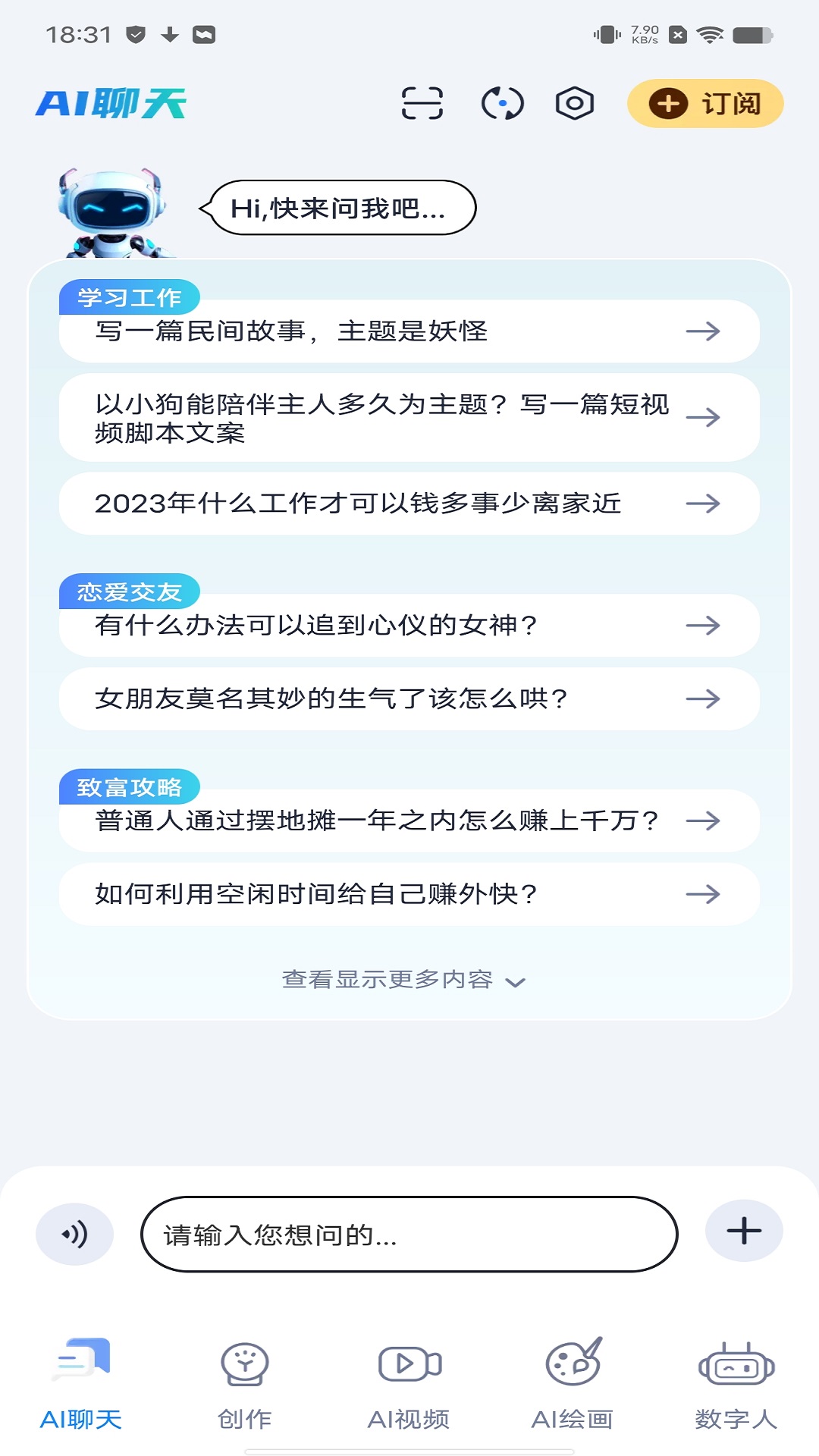Switch to voice input with the sound icon
819x1456 pixels.
pyautogui.click(x=74, y=1234)
